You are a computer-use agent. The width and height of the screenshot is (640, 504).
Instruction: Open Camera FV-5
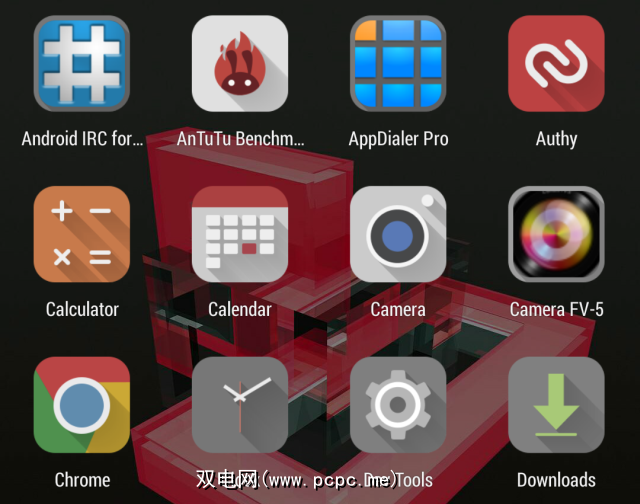coord(556,234)
